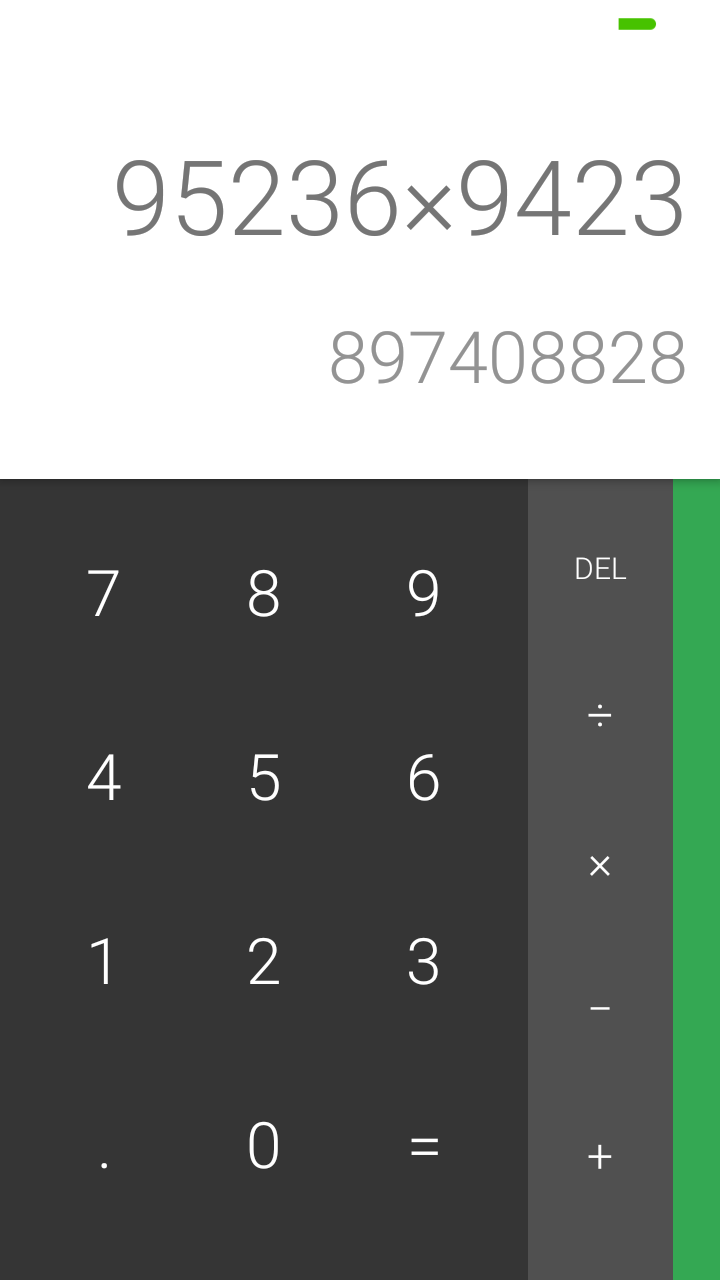The width and height of the screenshot is (720, 1280).
Task: Open the green advanced functions panel
Action: click(x=696, y=880)
